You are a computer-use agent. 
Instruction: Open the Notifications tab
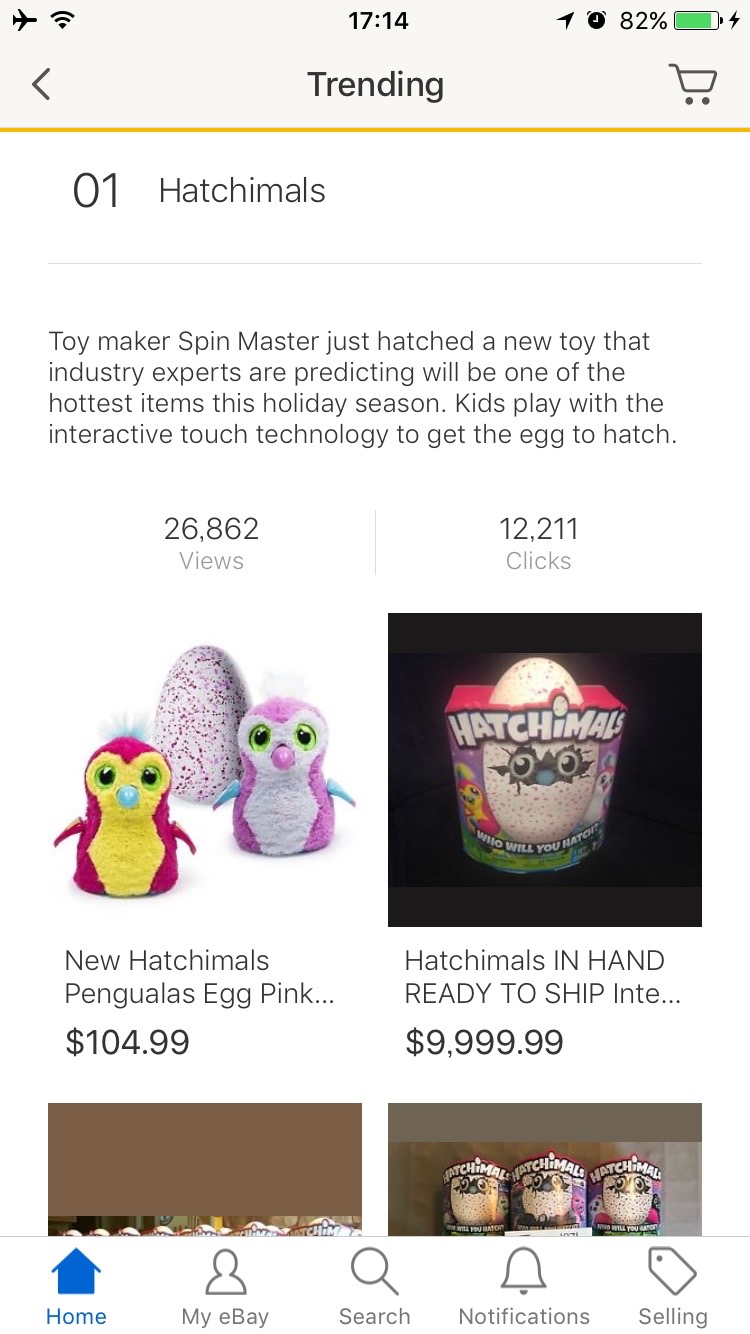[x=524, y=1287]
